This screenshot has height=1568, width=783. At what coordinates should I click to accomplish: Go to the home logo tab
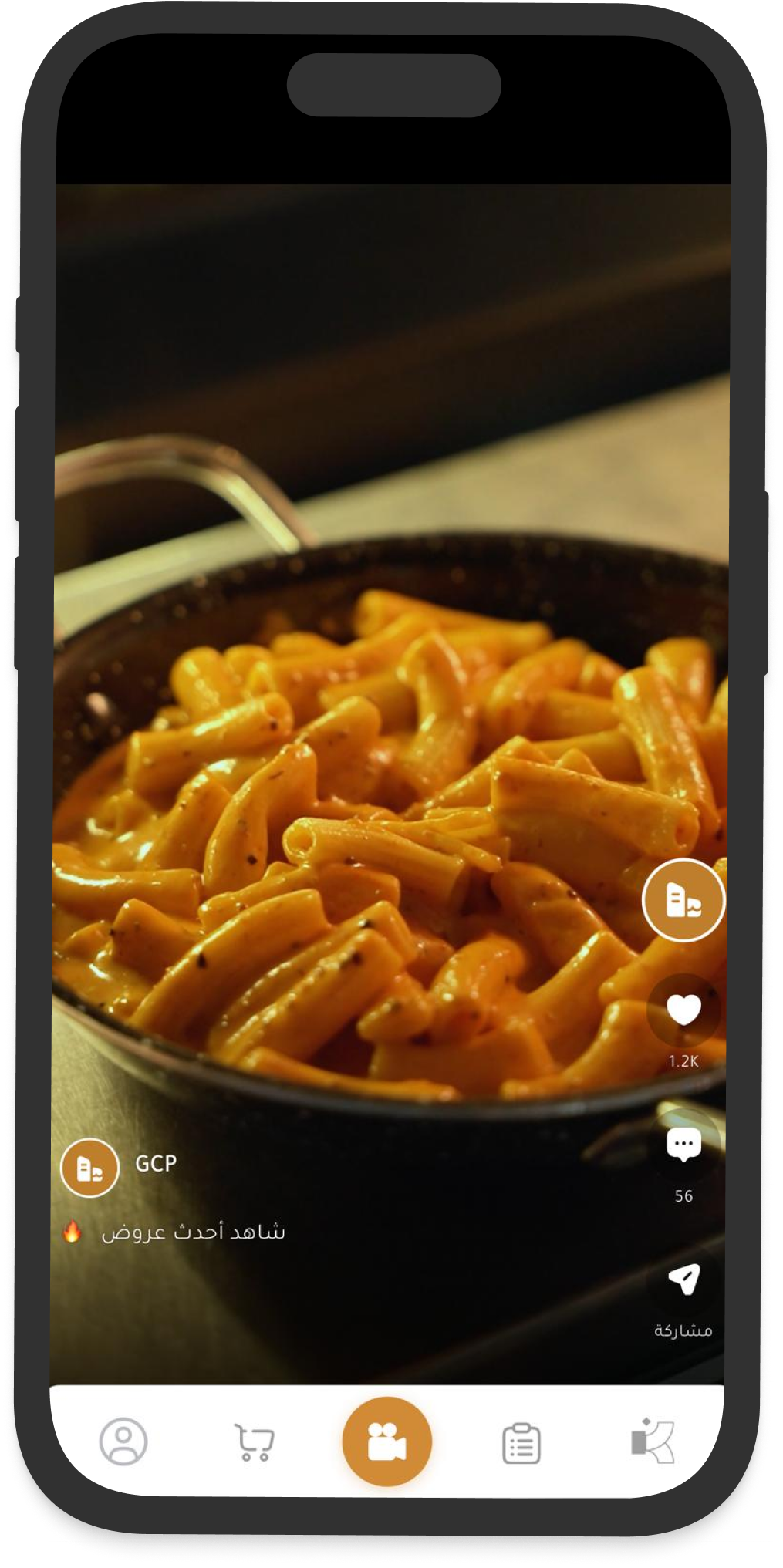[653, 1440]
